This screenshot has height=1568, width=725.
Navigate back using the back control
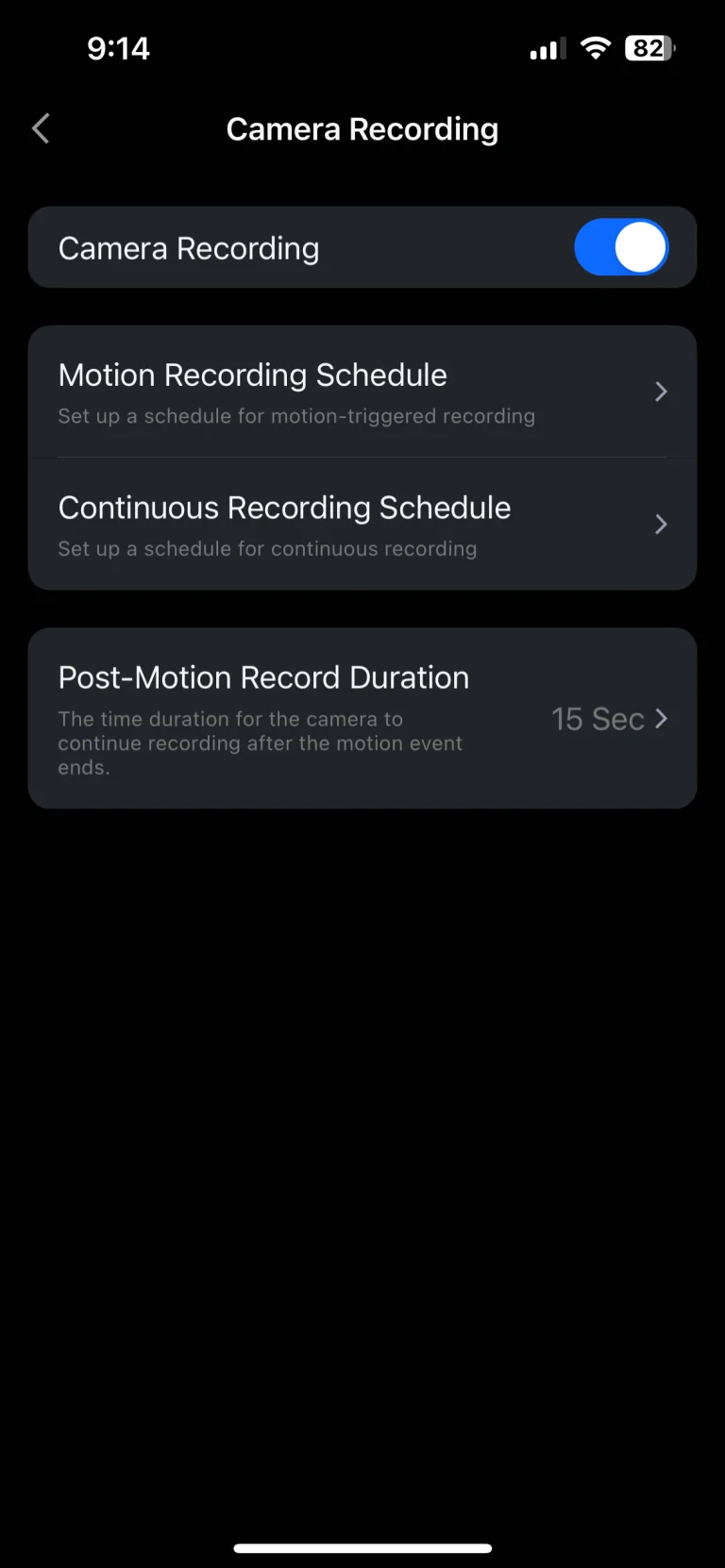40,128
